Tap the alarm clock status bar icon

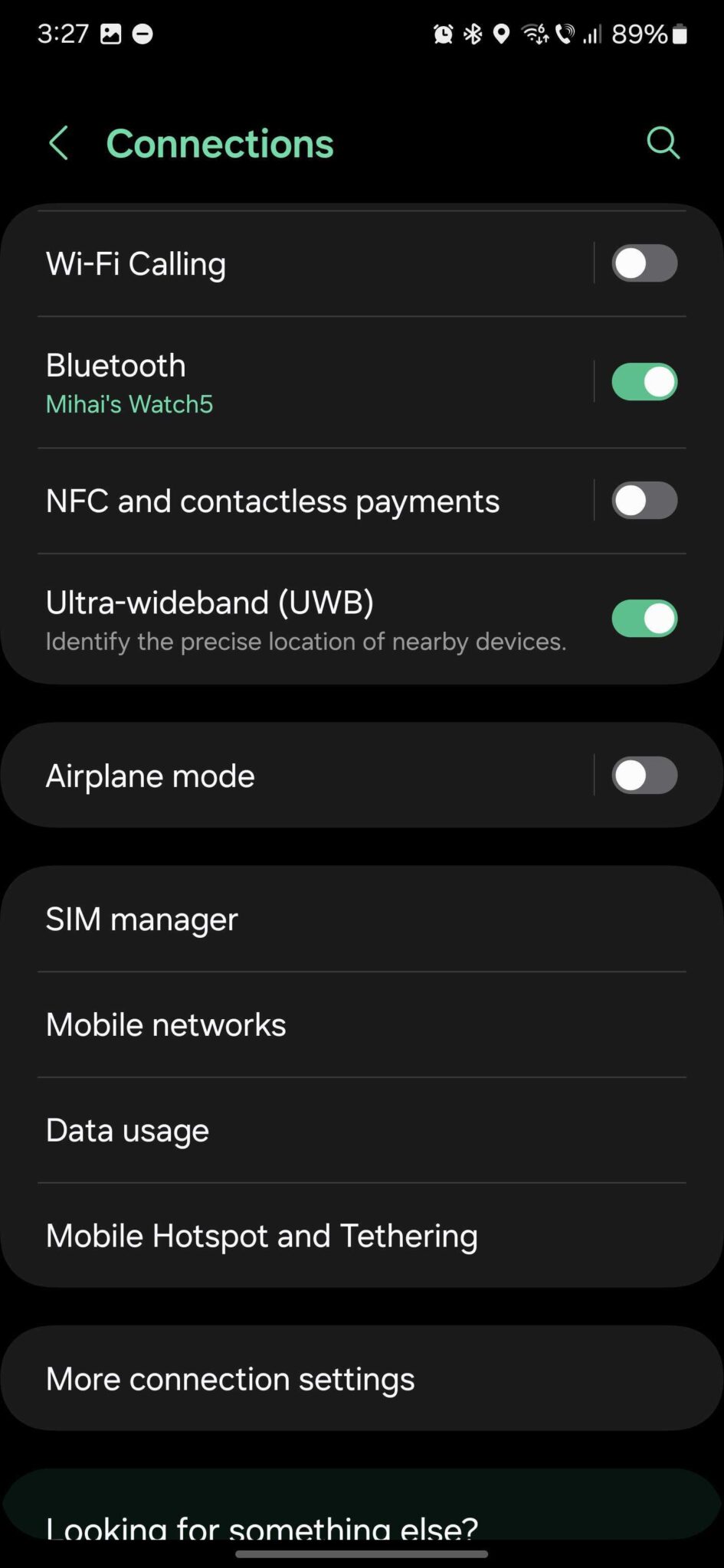click(x=443, y=34)
